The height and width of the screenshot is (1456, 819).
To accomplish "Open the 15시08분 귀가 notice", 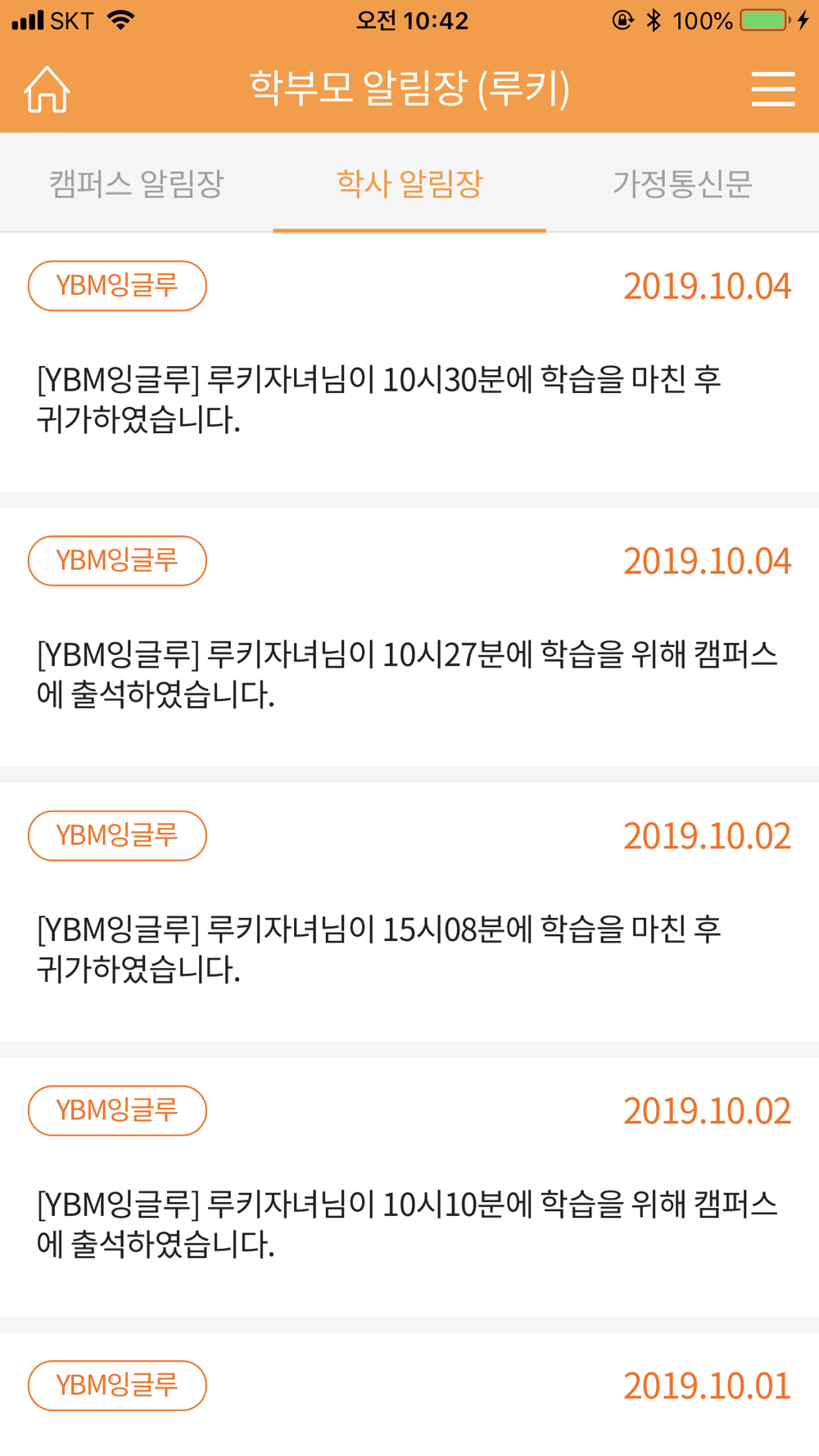I will pyautogui.click(x=409, y=913).
